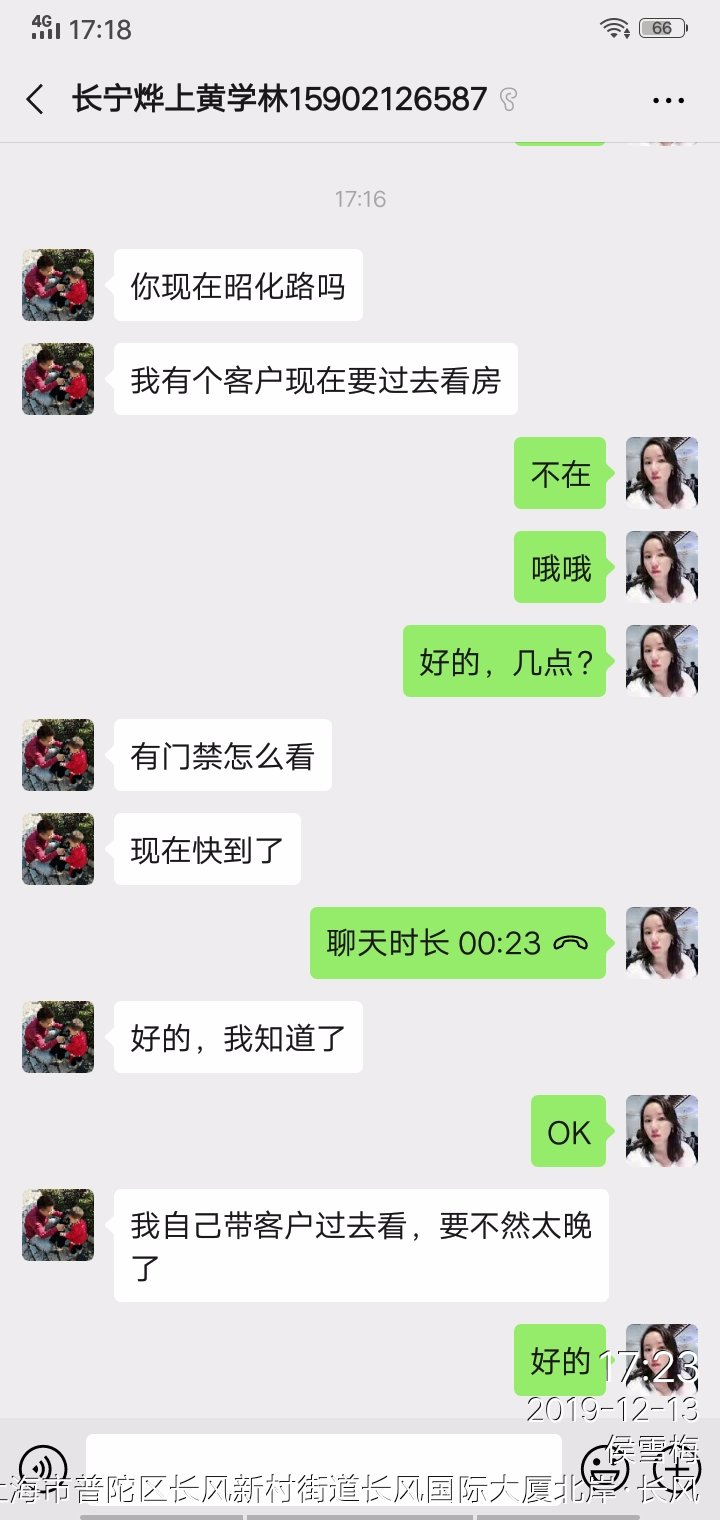Tap my avatar next to the OK message
This screenshot has height=1520, width=720.
(x=662, y=1131)
